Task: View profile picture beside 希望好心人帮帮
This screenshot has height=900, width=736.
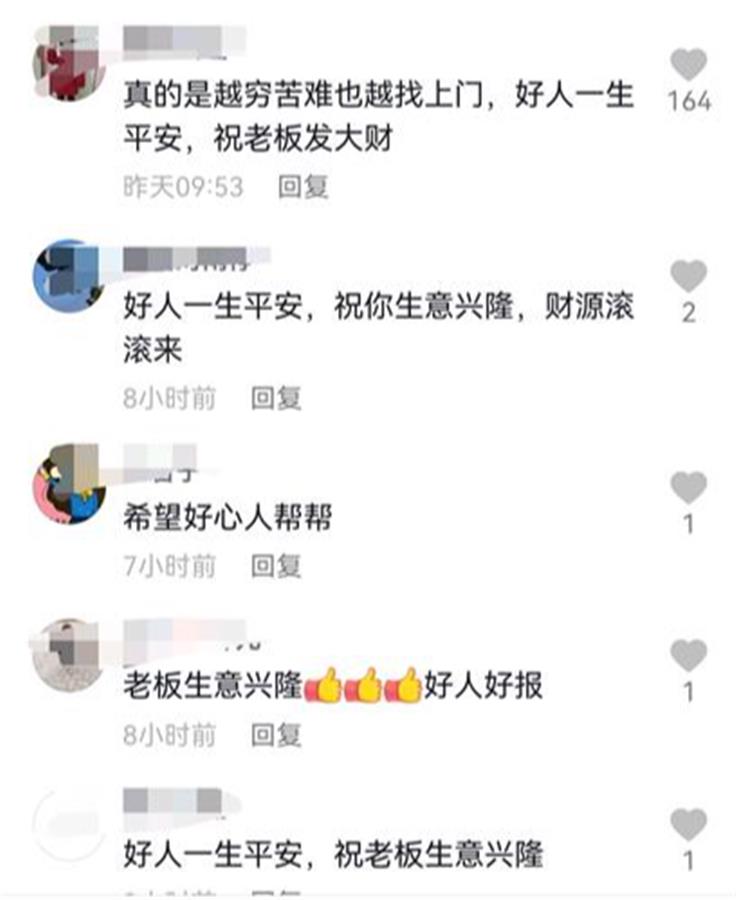Action: pos(68,483)
